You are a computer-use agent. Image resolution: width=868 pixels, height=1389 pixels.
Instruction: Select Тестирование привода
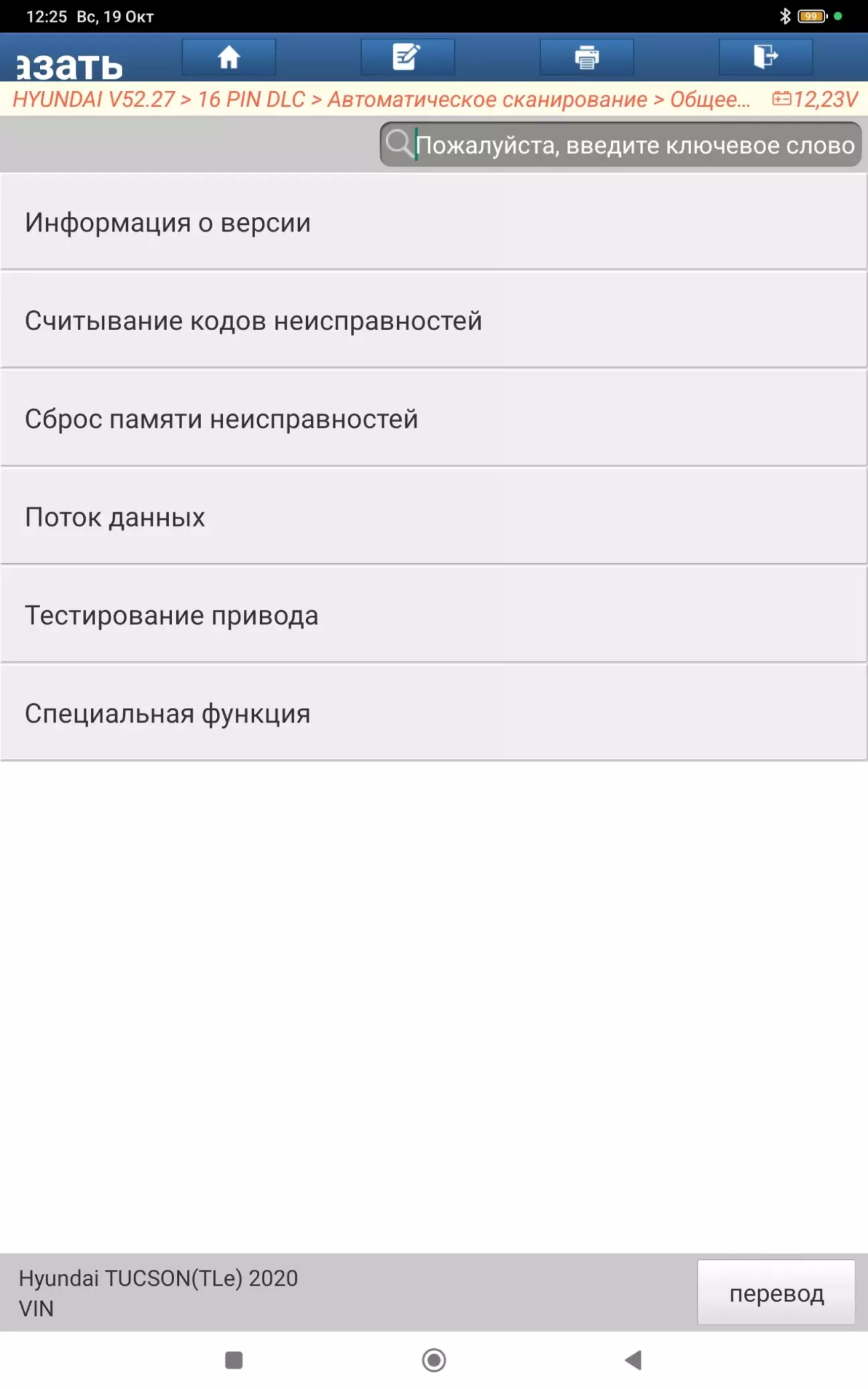pos(433,615)
